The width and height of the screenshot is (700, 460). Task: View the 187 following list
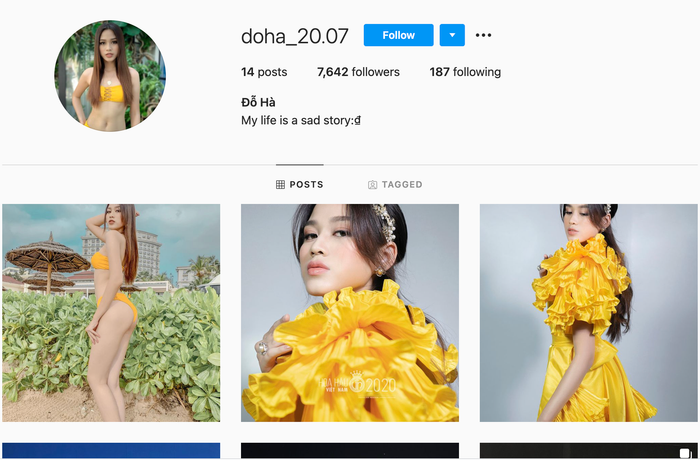pyautogui.click(x=465, y=72)
